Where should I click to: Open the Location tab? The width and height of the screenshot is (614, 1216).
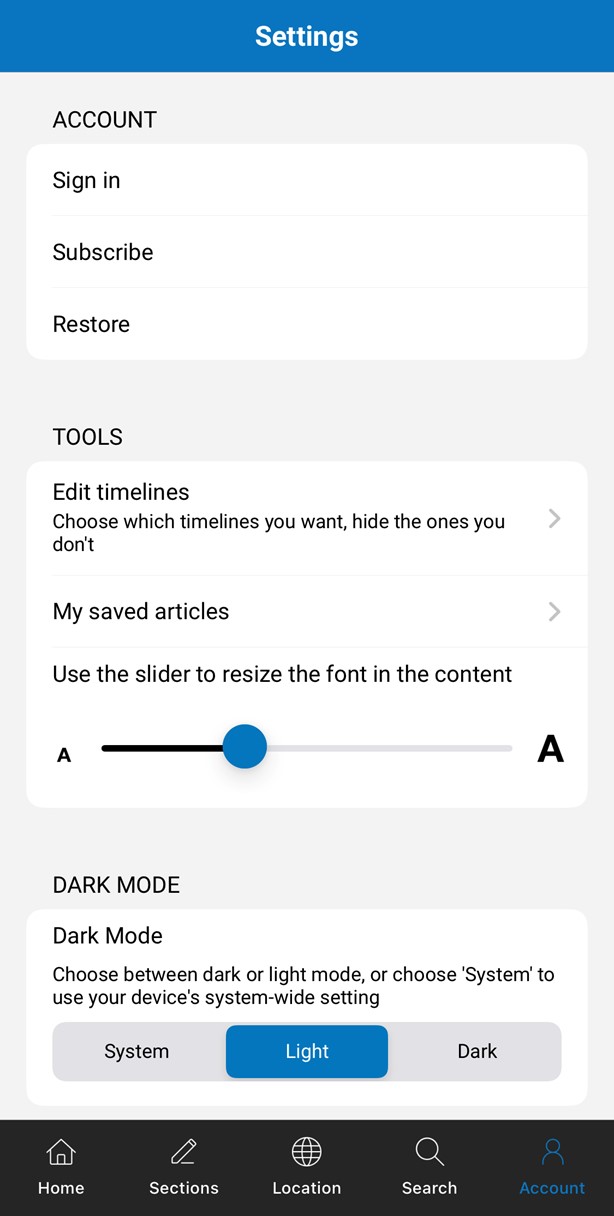307,1167
